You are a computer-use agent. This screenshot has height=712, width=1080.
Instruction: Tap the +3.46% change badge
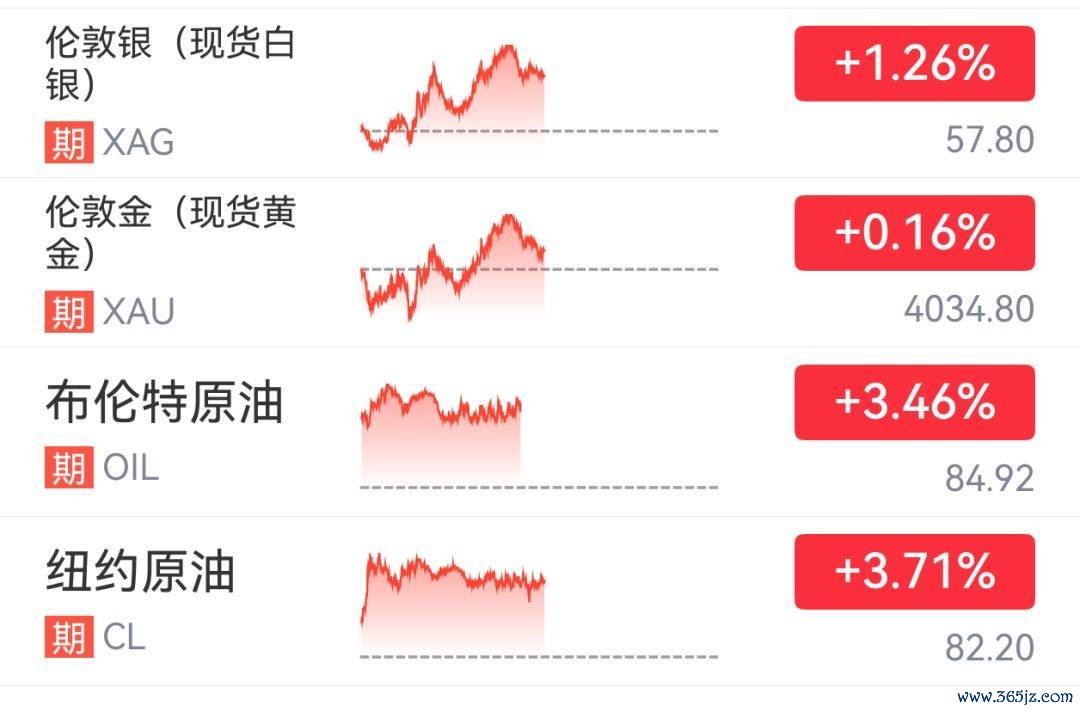[x=914, y=402]
